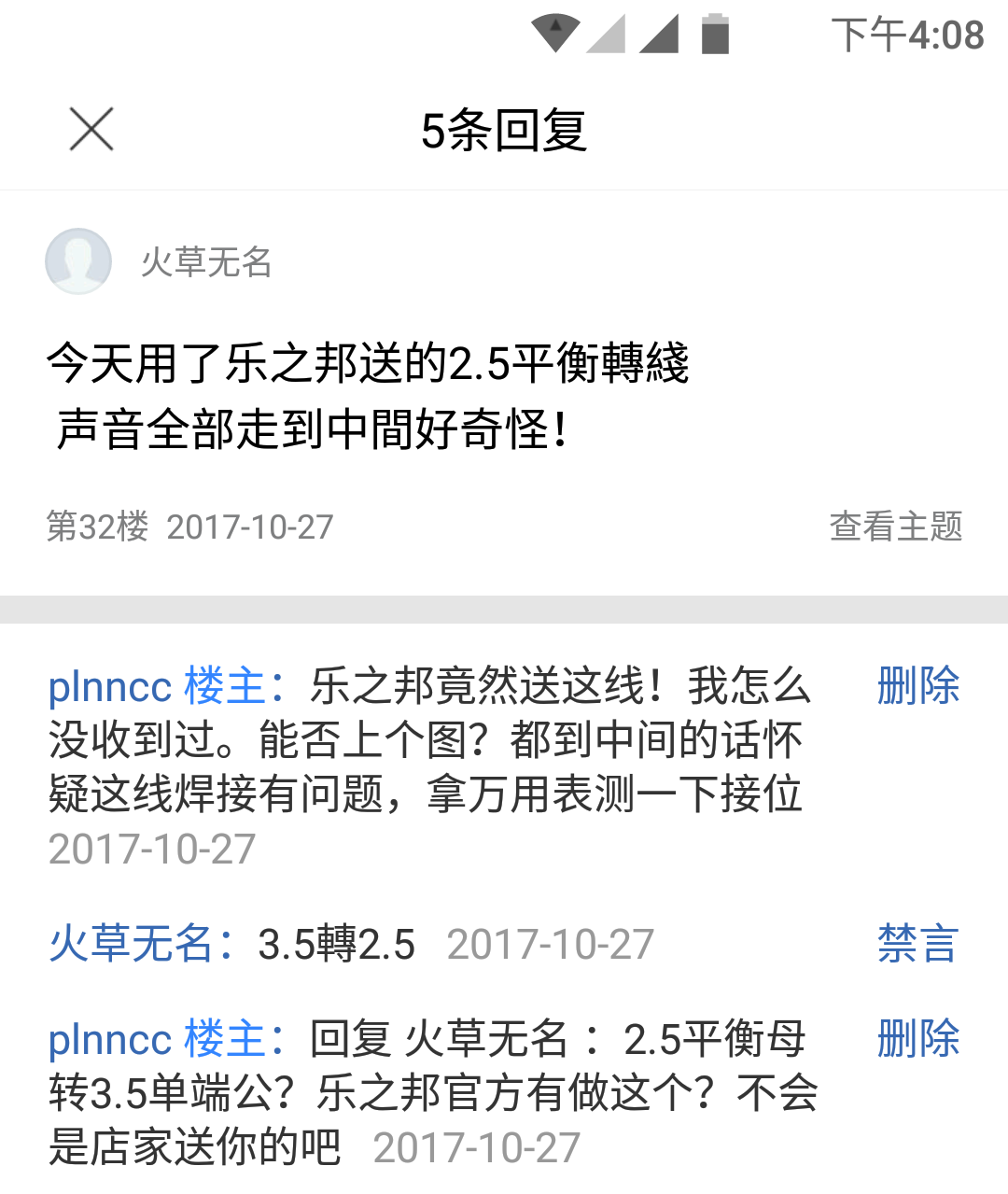Tap 禁言 next to 火草无名's reply
Image resolution: width=1008 pixels, height=1194 pixels.
click(x=918, y=945)
